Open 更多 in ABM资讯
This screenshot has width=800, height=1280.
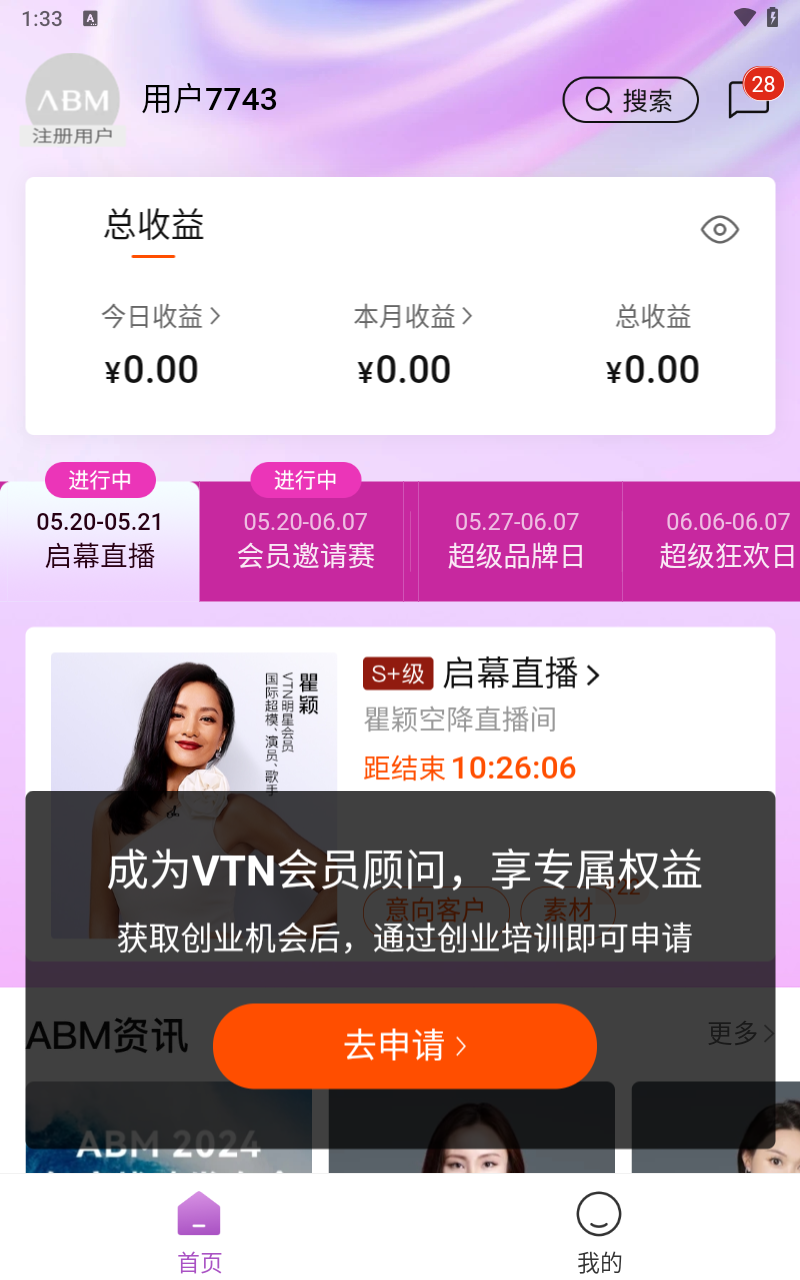pos(740,1033)
